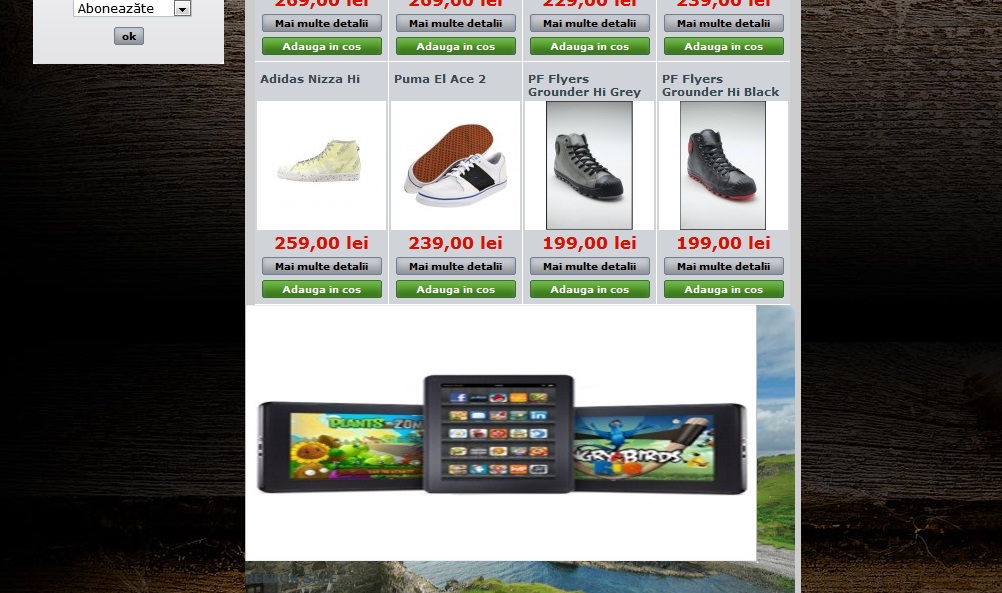
Task: Open the tablets banner advertisement
Action: point(500,432)
